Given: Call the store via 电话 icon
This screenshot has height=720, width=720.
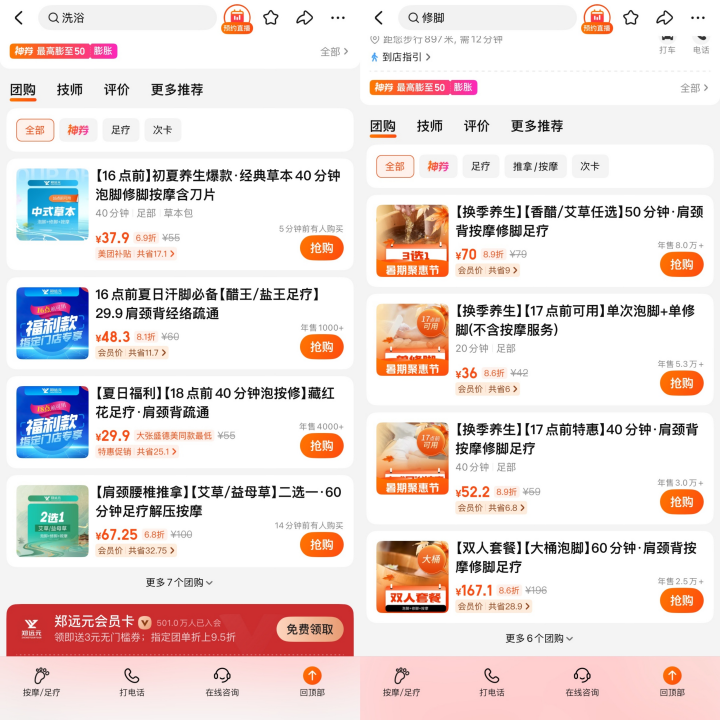Looking at the screenshot, I should [701, 43].
